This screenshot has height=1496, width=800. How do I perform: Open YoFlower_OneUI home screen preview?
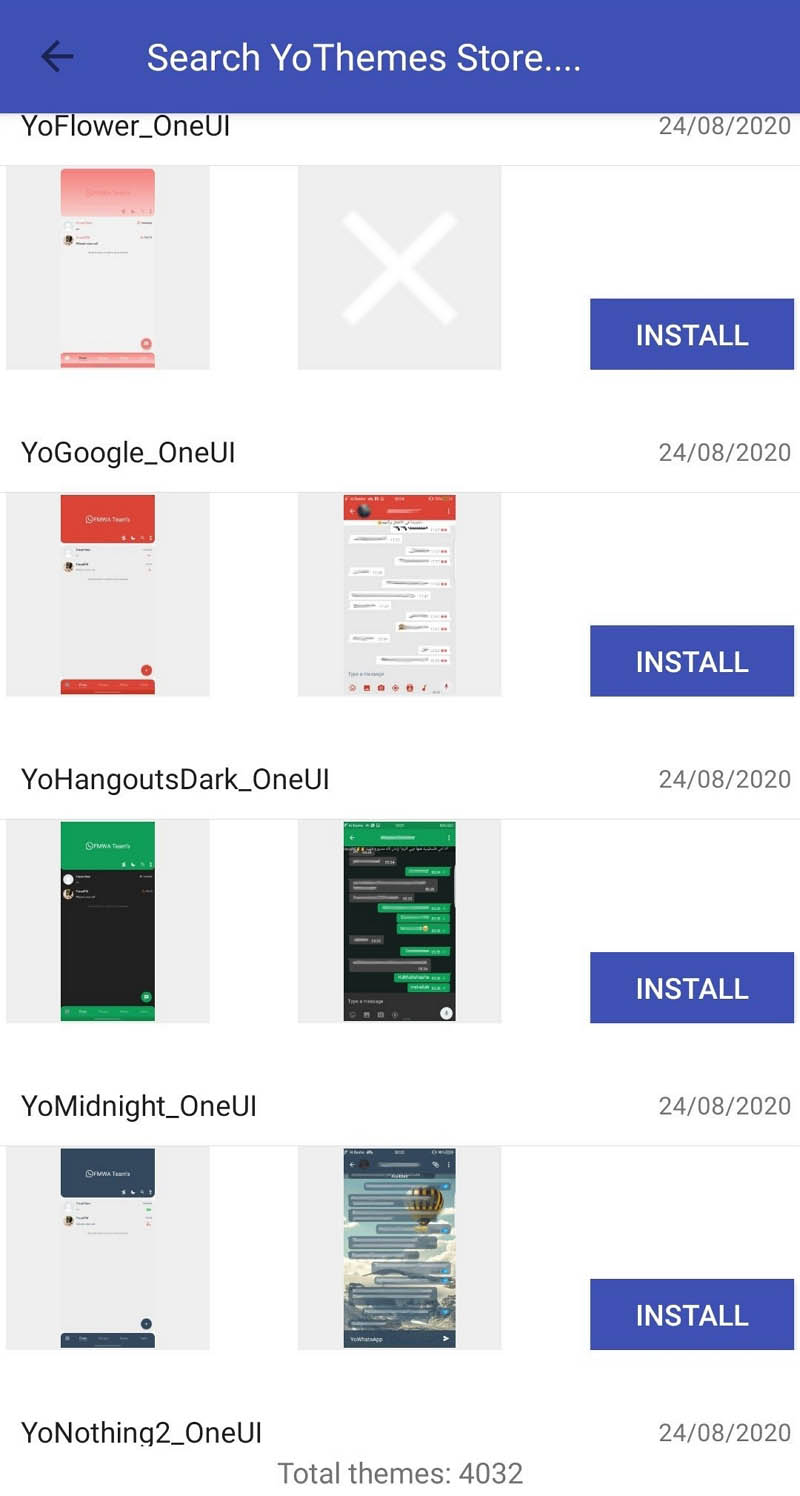[x=108, y=268]
